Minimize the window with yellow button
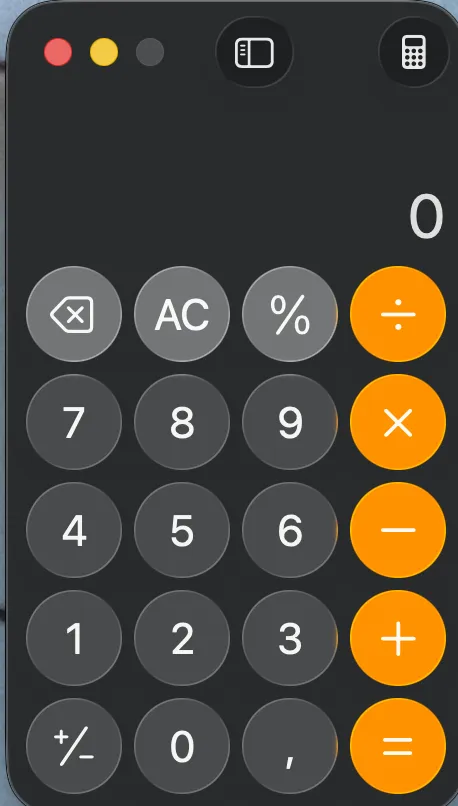 (x=104, y=52)
